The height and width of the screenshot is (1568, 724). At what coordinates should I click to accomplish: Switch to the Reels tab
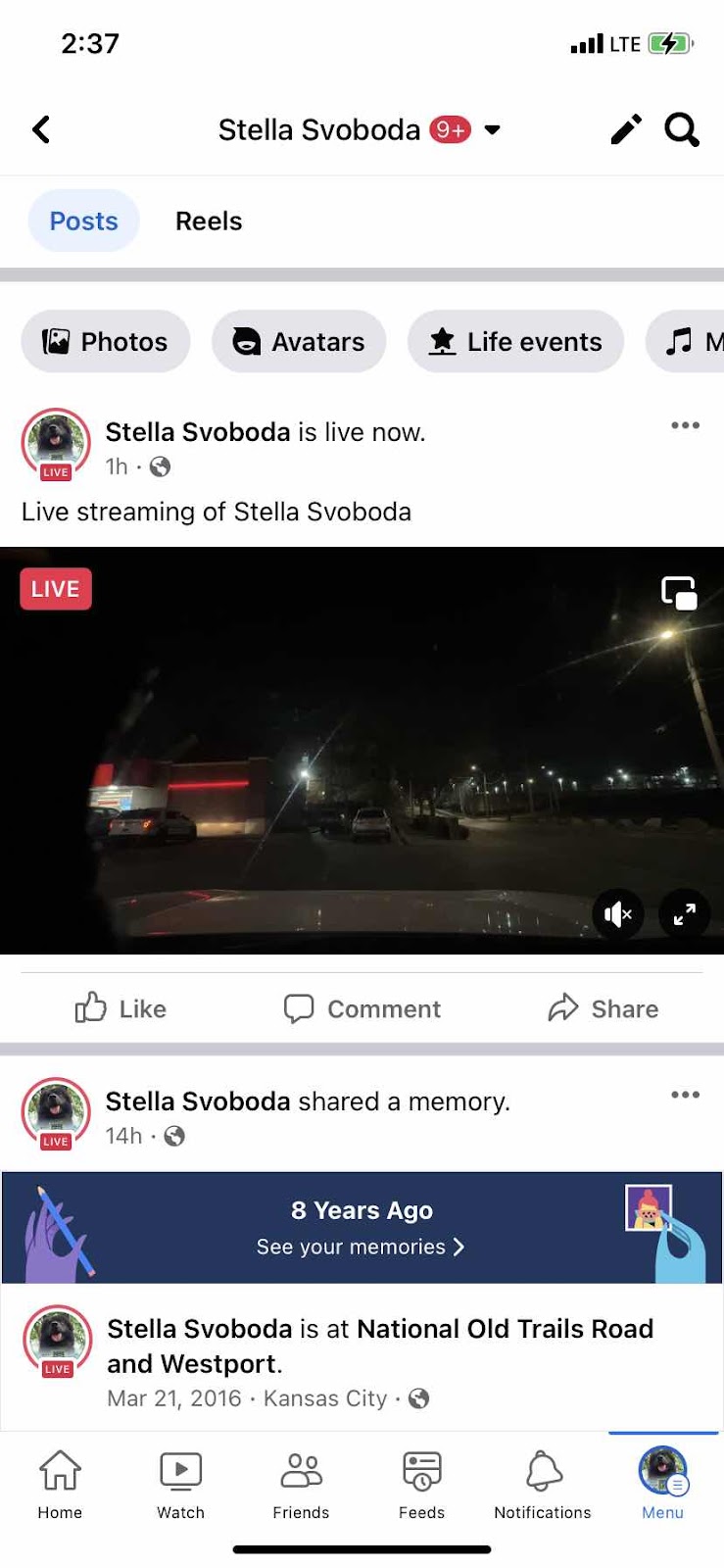[x=209, y=221]
